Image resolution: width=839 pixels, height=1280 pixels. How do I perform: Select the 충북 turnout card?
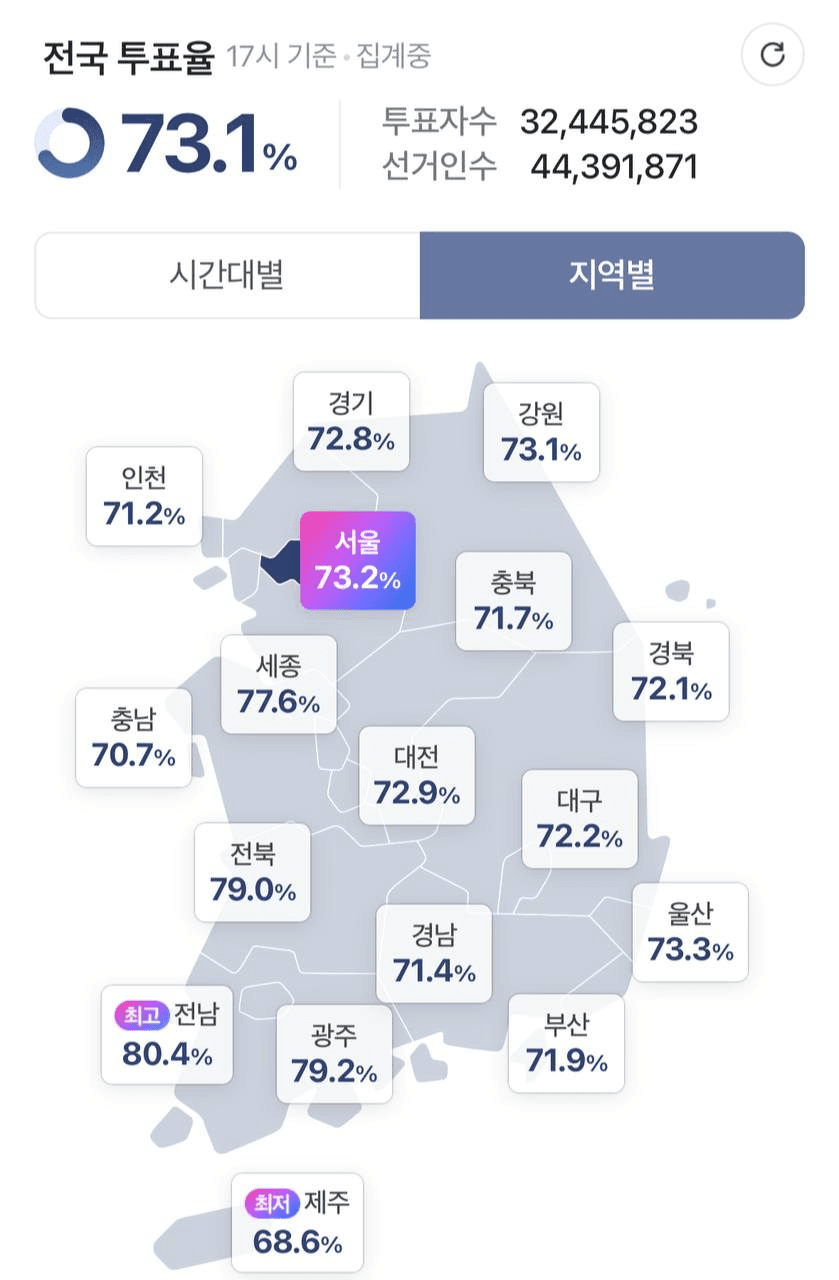click(513, 601)
